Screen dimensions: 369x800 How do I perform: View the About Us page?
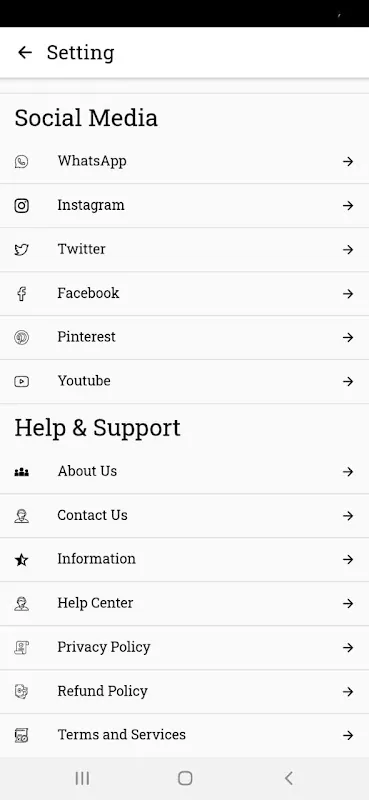[x=184, y=471]
